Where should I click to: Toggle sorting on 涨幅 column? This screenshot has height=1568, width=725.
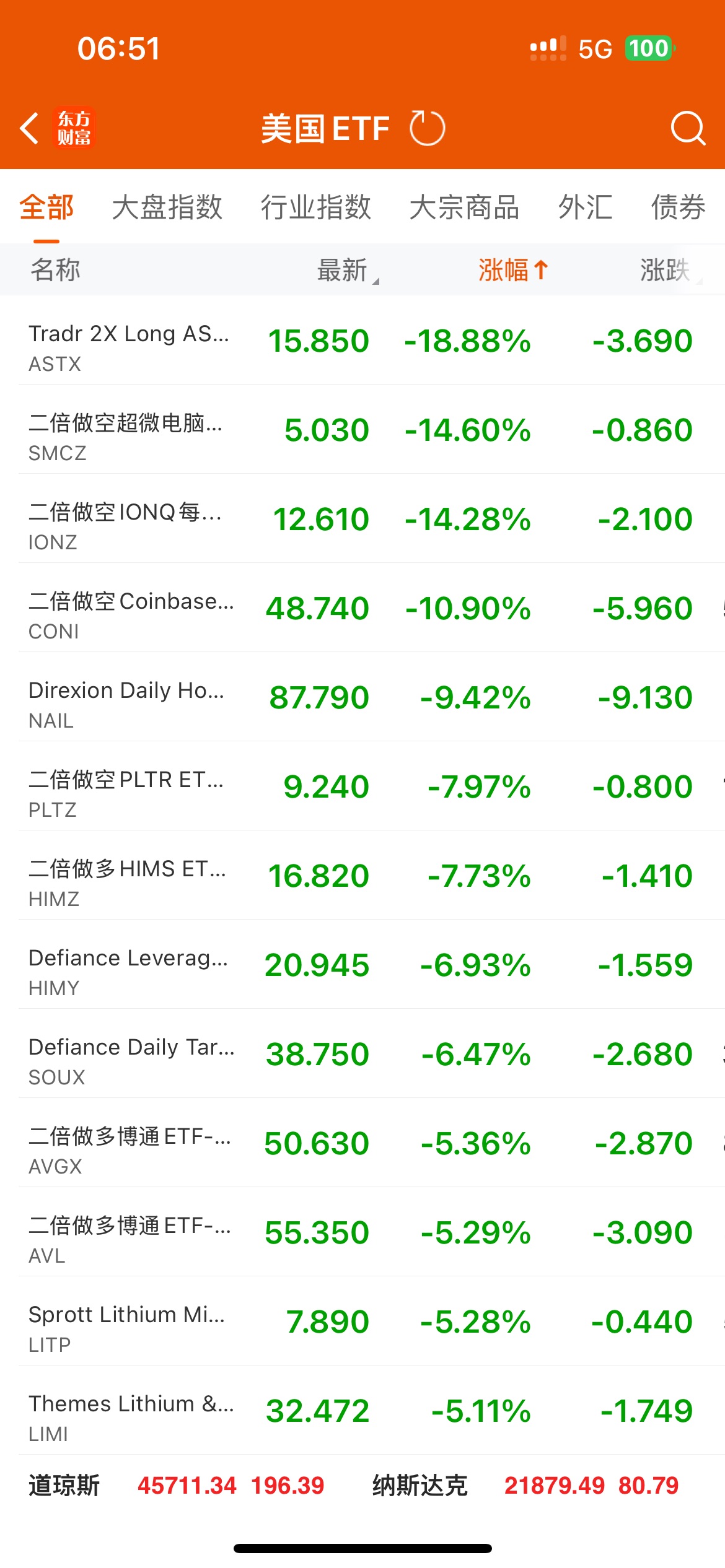point(514,270)
